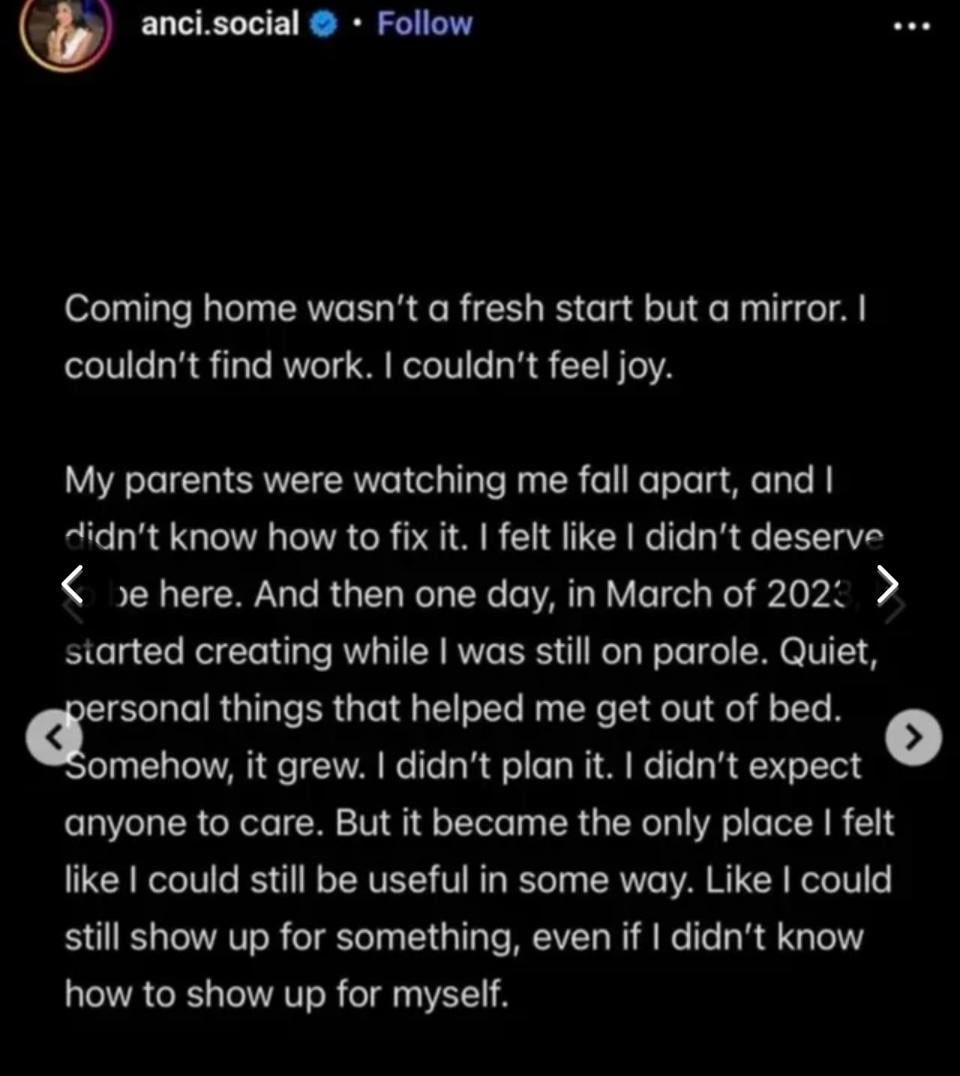
Task: Open anci.social profile picture
Action: 66,31
